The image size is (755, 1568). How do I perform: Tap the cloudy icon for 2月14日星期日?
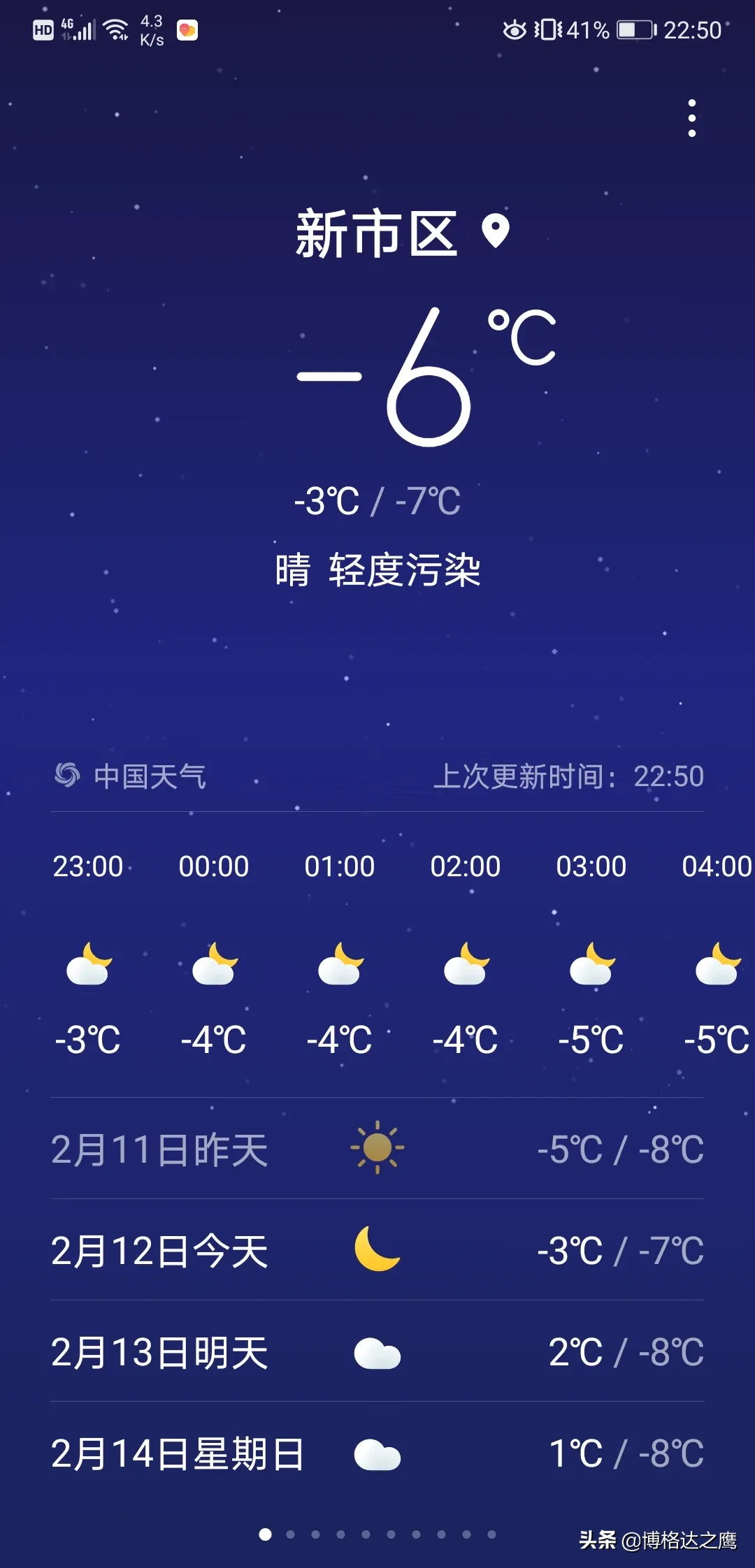click(x=377, y=1453)
